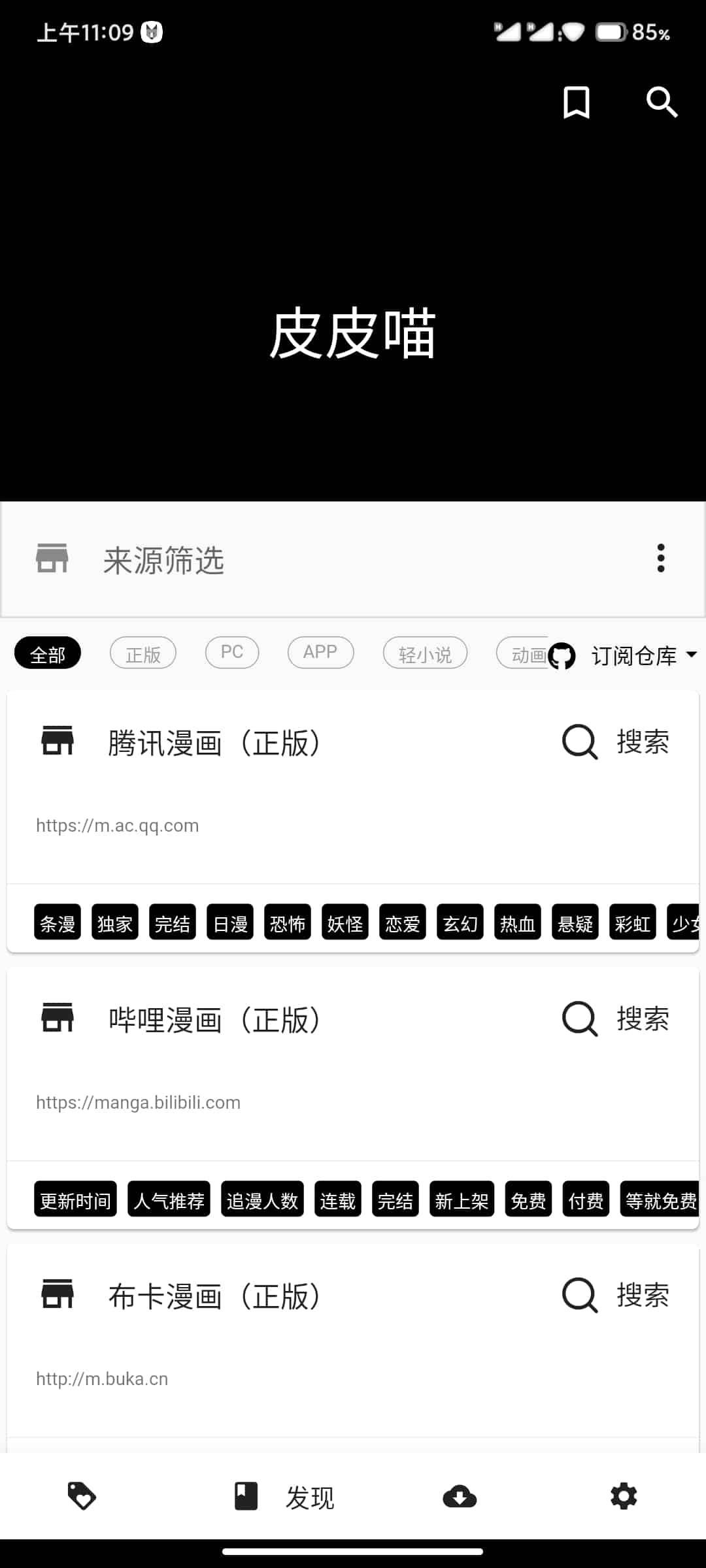
Task: Tap 搜索 on the 布卡漫画 card
Action: coord(616,1296)
